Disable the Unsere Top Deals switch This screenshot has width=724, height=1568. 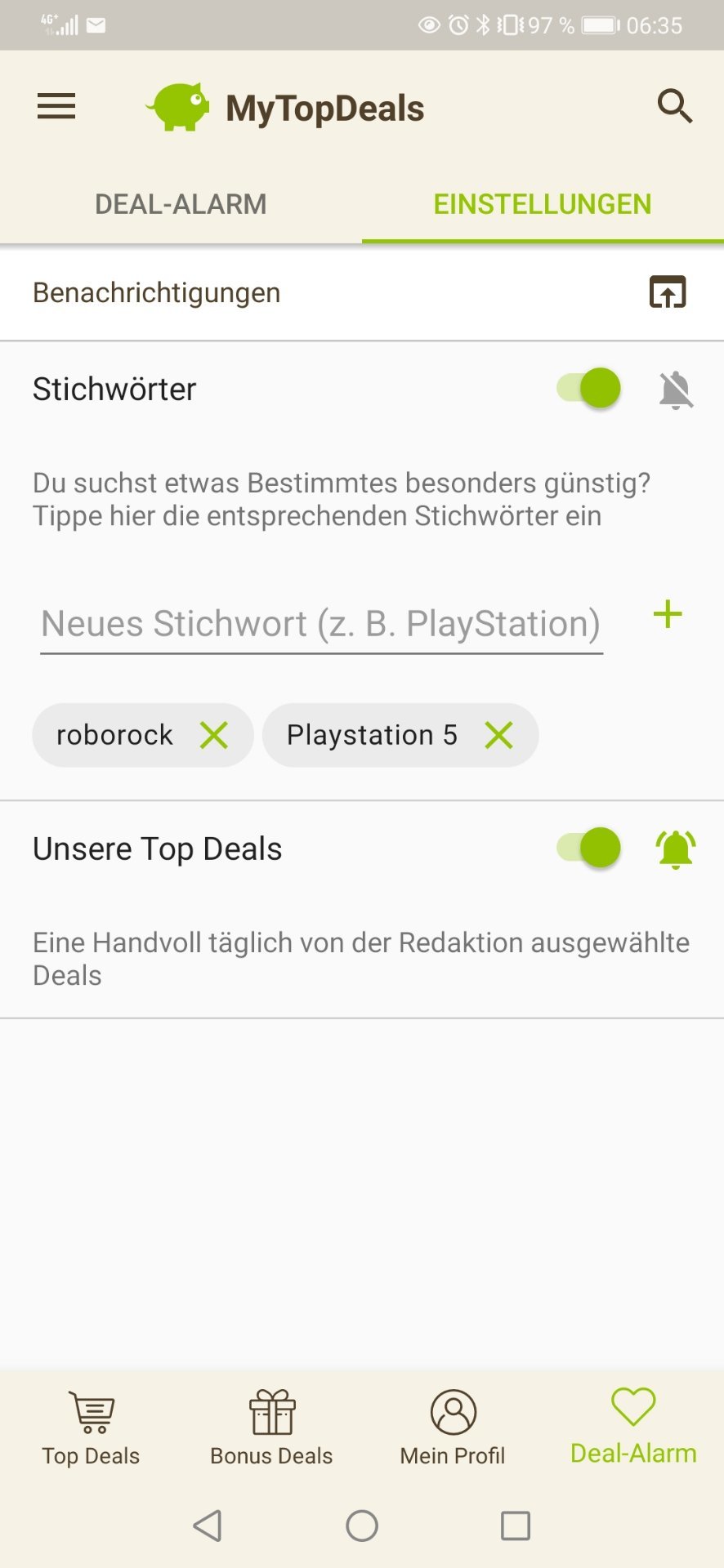click(589, 848)
